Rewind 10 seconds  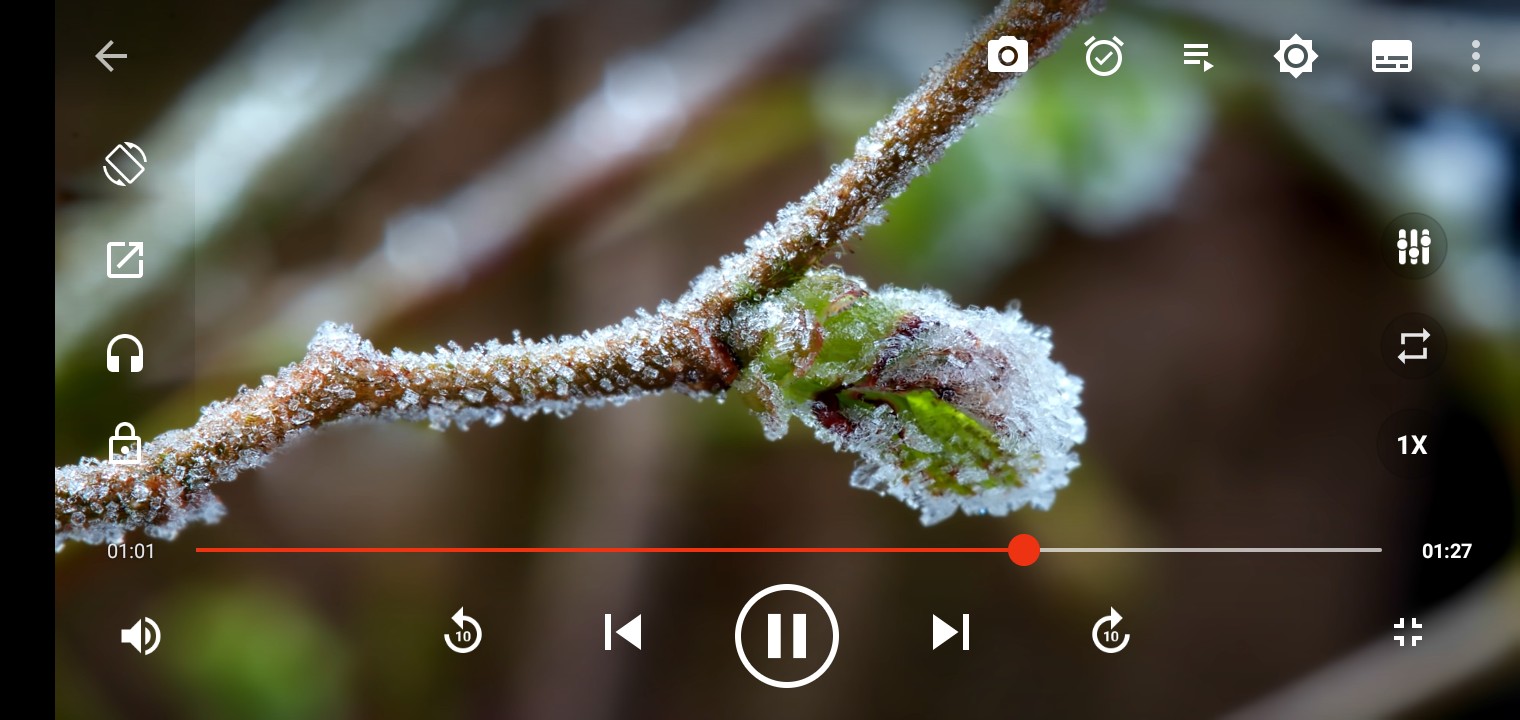point(463,633)
